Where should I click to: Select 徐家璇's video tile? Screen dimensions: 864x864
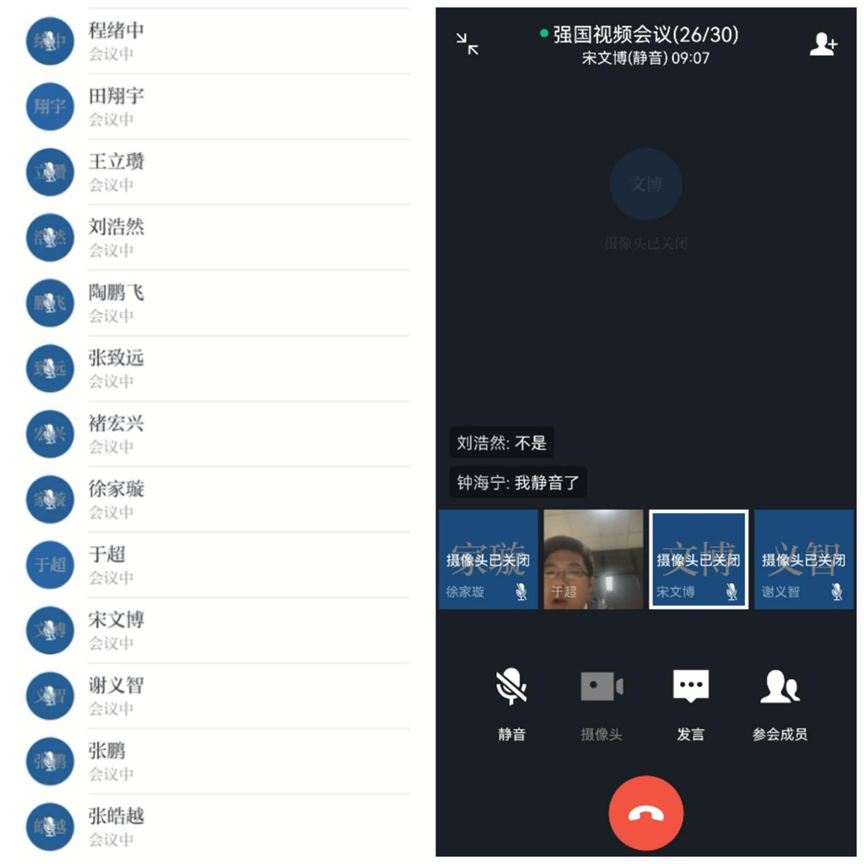coord(488,559)
